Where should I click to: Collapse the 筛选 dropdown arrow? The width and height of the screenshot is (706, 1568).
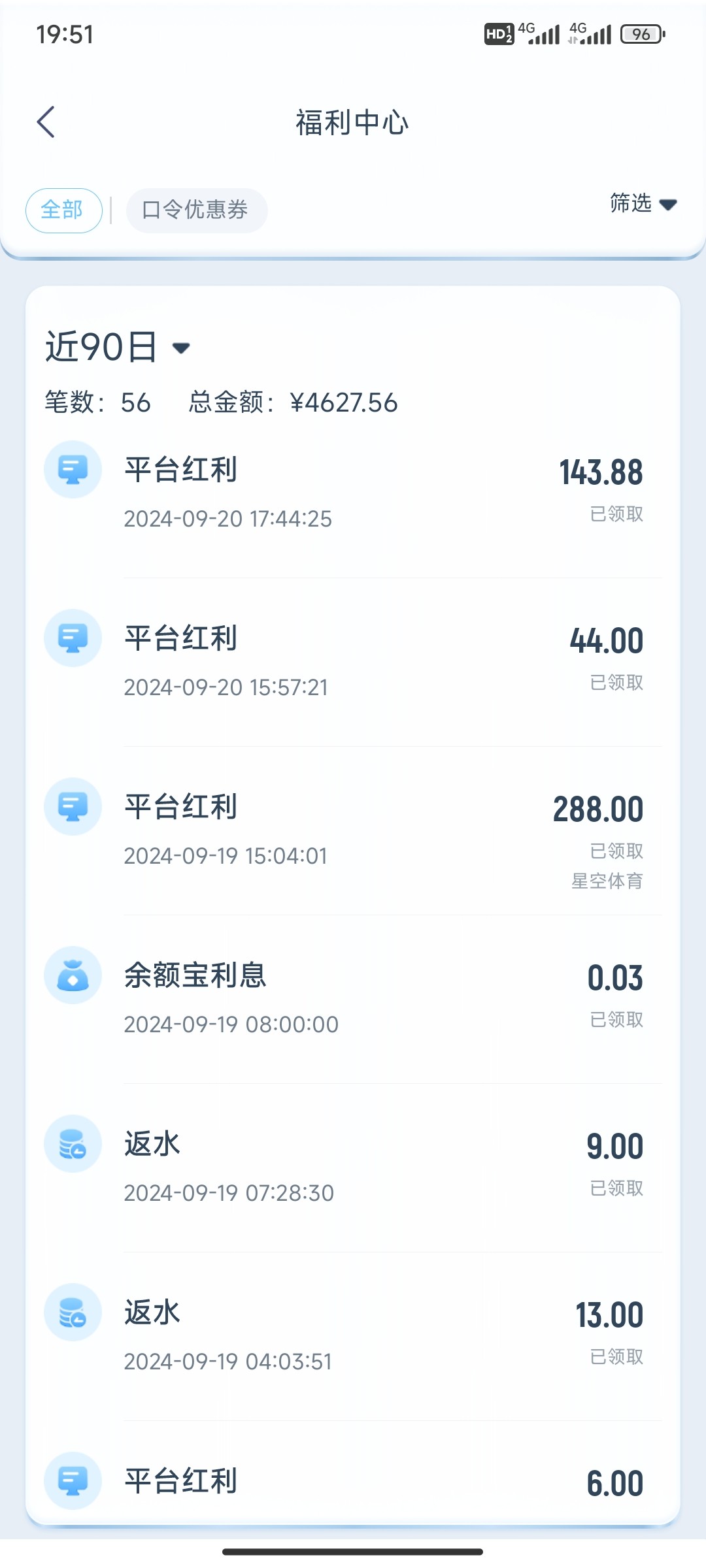tap(668, 204)
